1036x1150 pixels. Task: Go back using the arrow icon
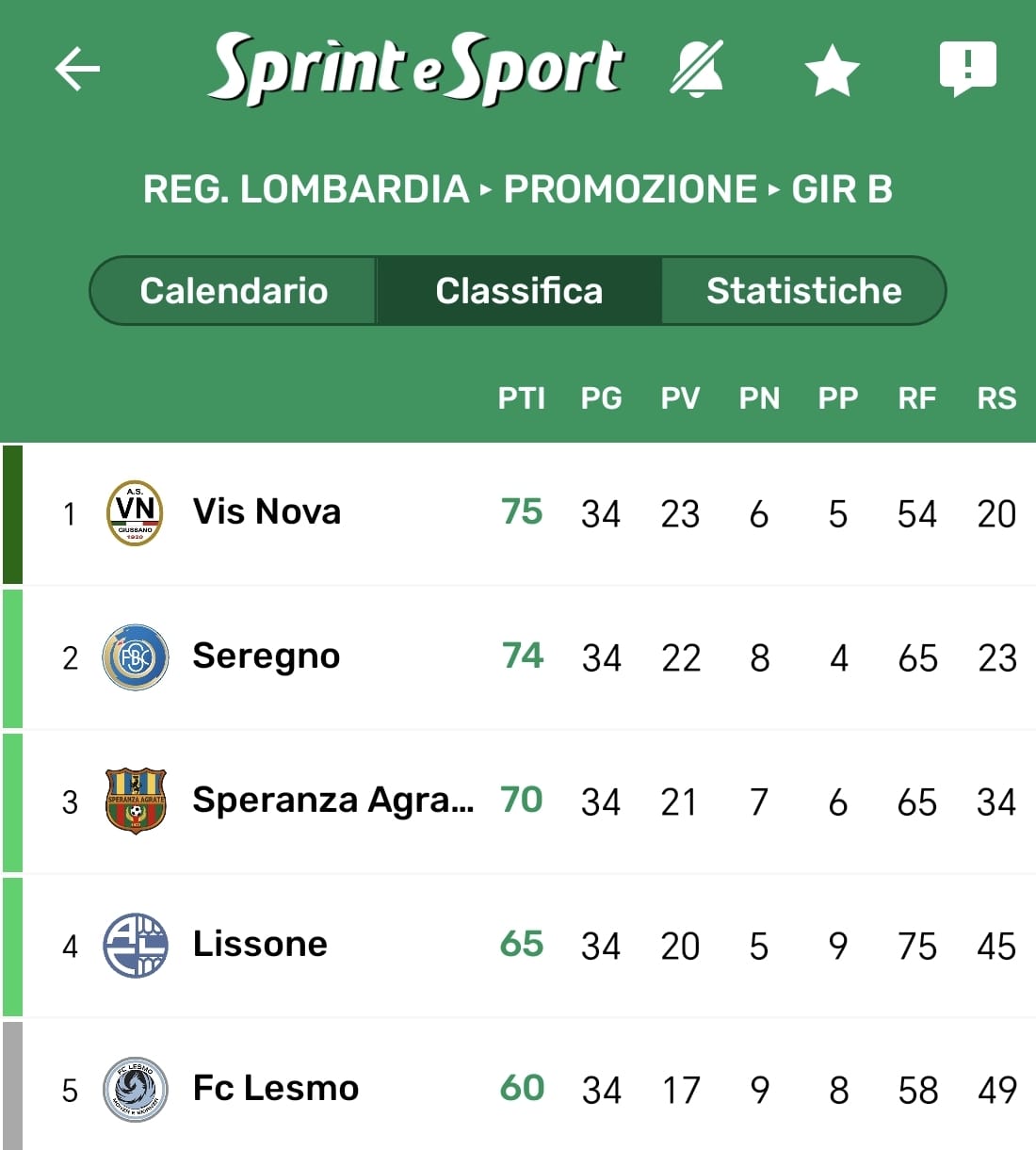click(77, 69)
